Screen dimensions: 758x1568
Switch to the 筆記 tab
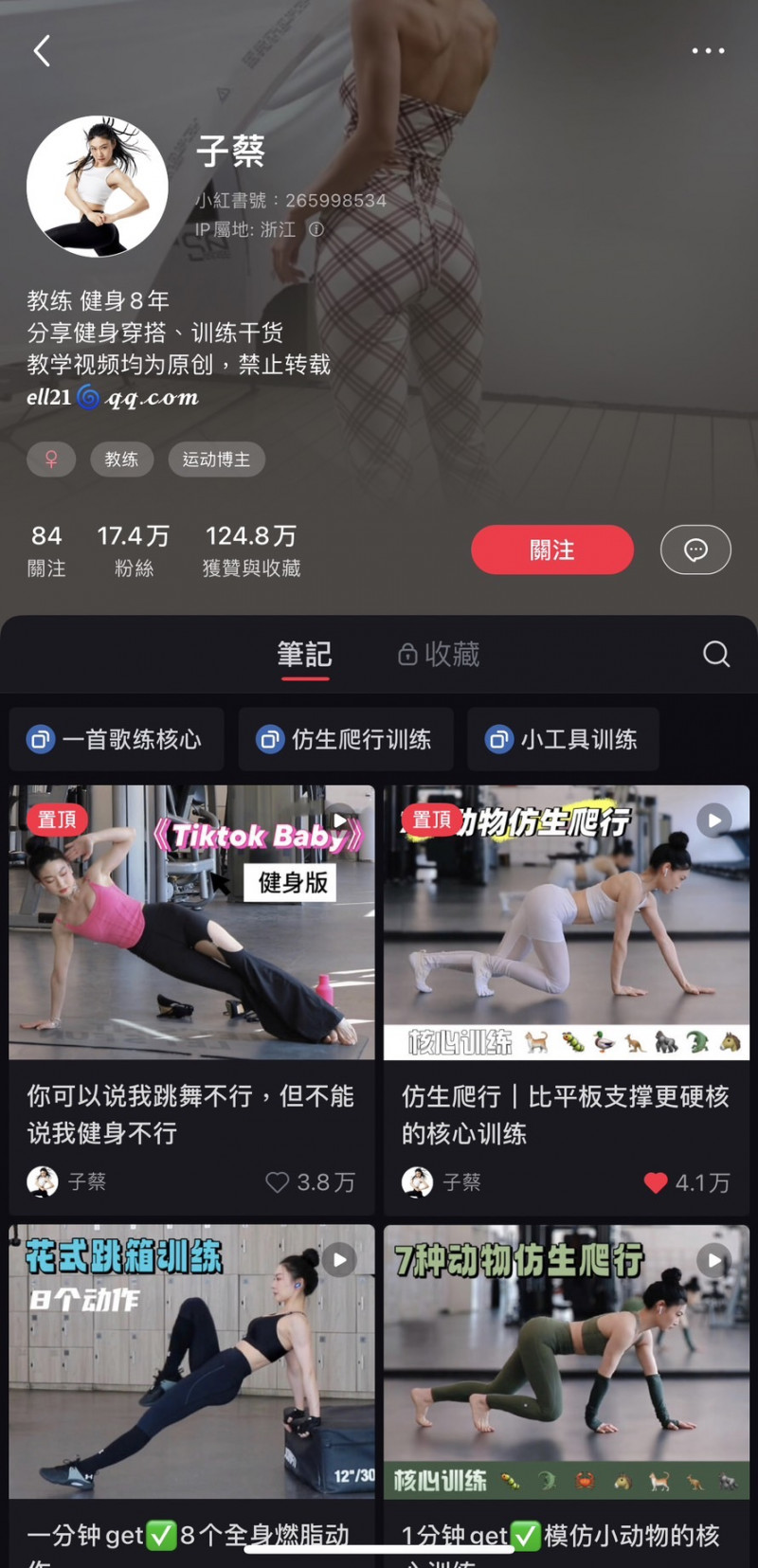tap(304, 654)
